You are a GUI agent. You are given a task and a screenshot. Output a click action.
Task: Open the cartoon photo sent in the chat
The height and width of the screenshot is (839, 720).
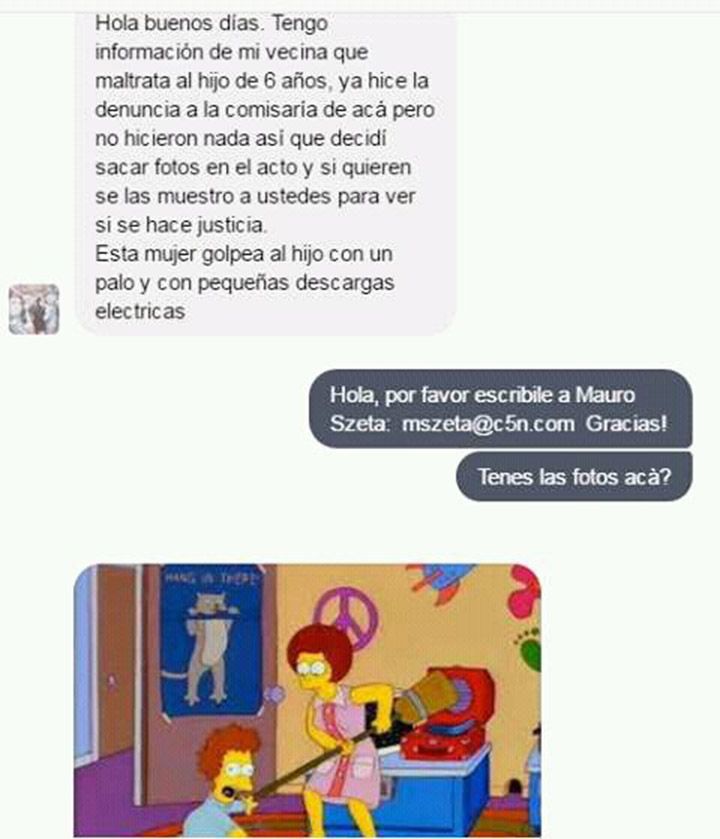click(308, 700)
